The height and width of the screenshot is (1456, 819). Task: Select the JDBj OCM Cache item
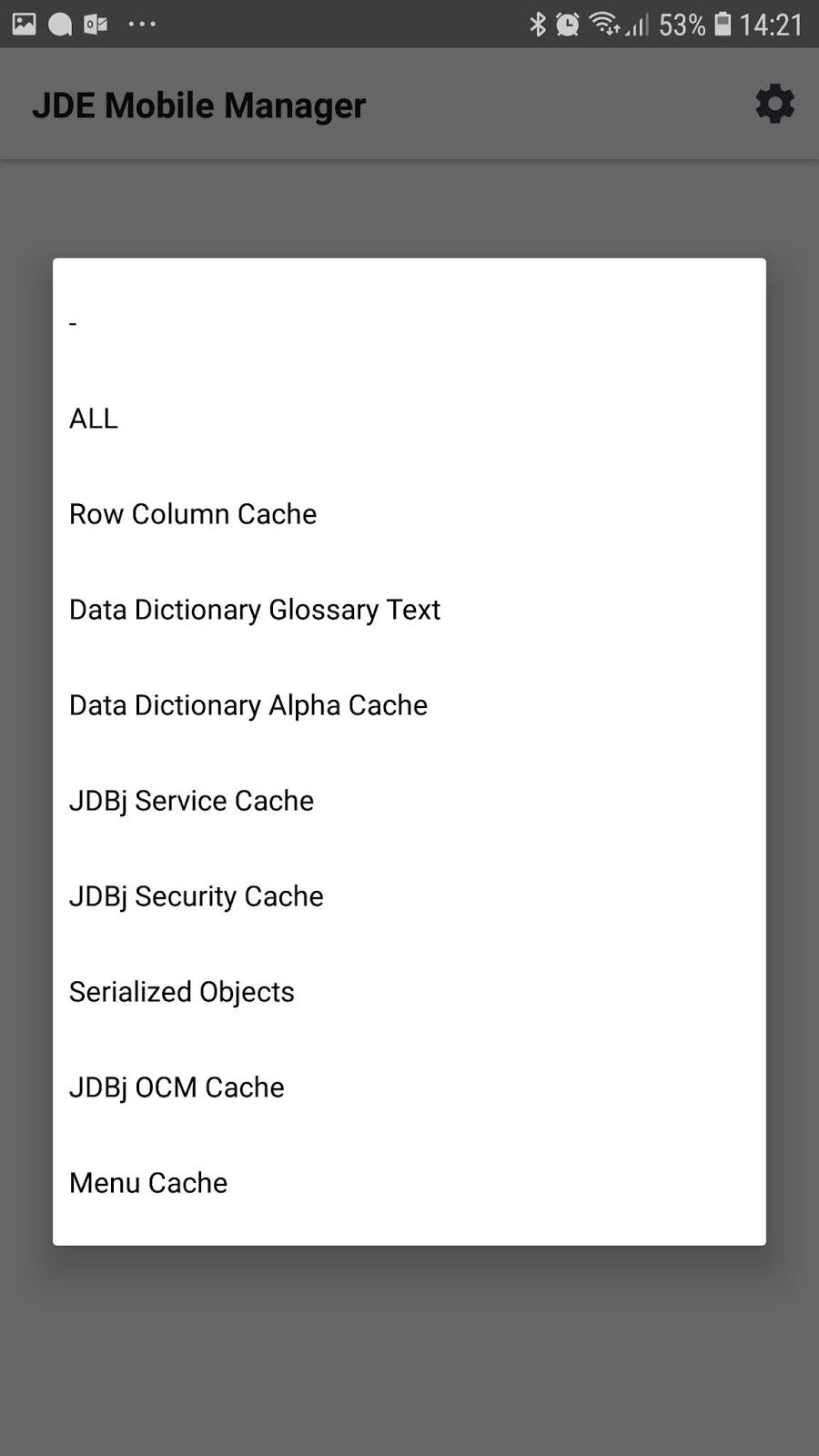click(x=177, y=1087)
